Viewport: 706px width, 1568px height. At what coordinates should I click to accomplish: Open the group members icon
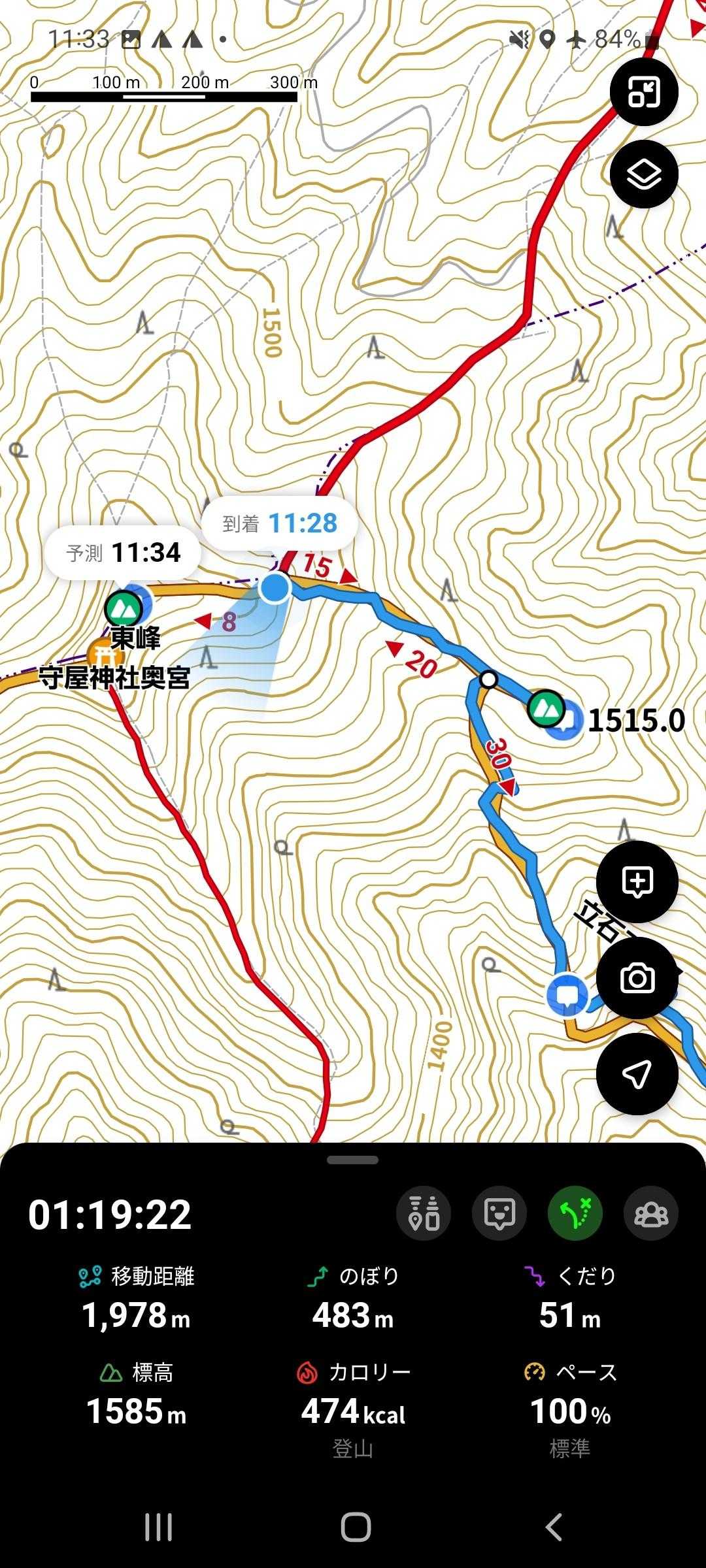click(x=651, y=1214)
